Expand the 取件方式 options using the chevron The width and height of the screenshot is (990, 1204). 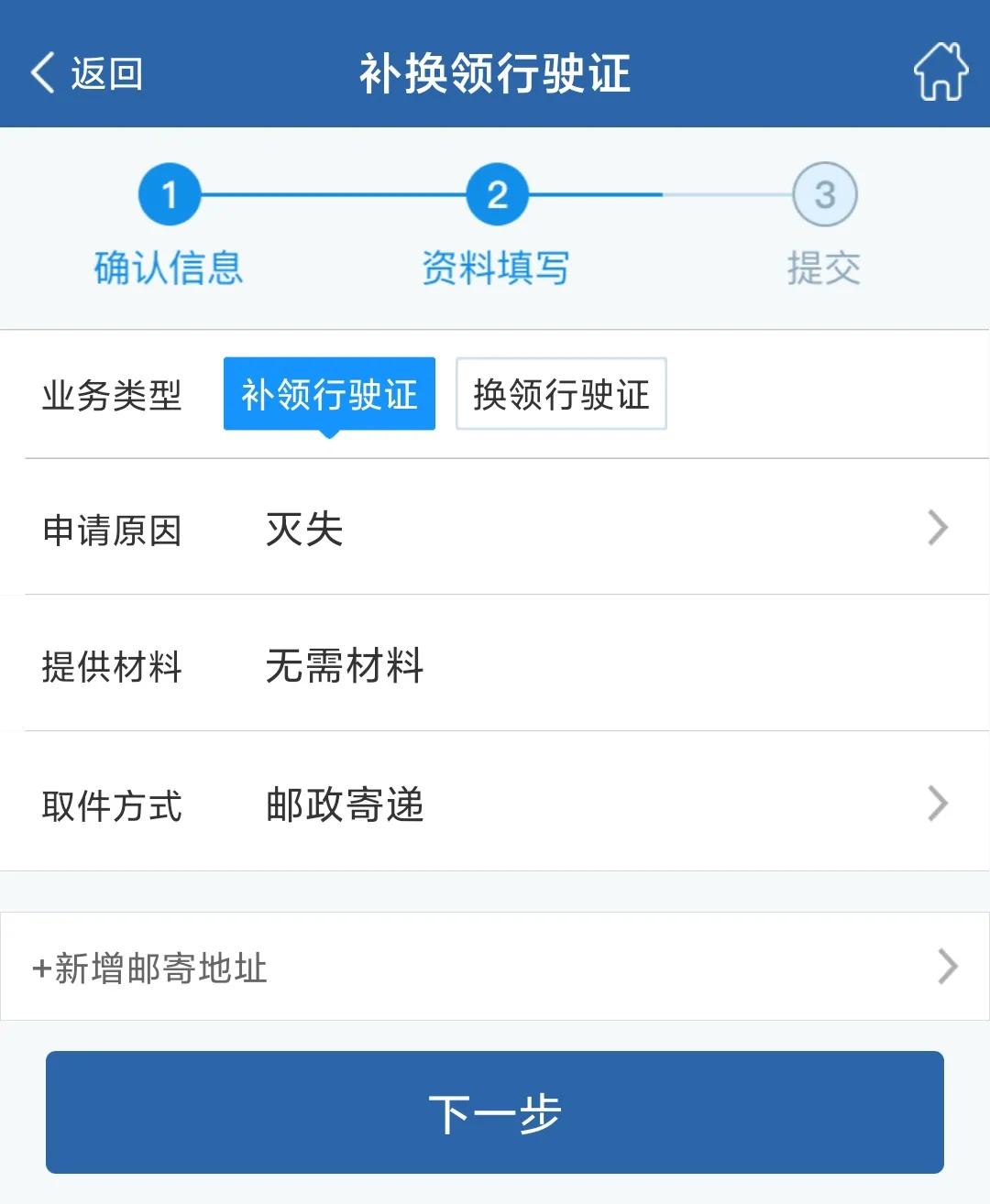[937, 804]
